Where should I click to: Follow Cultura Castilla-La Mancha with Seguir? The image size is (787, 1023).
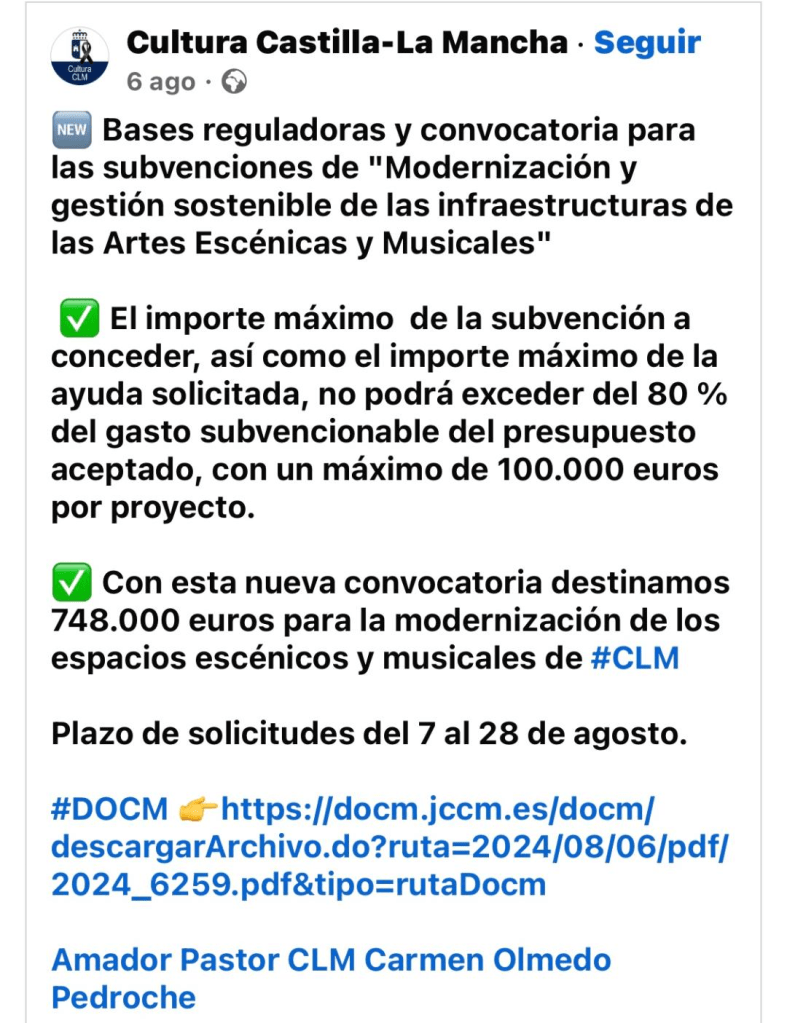click(x=647, y=43)
